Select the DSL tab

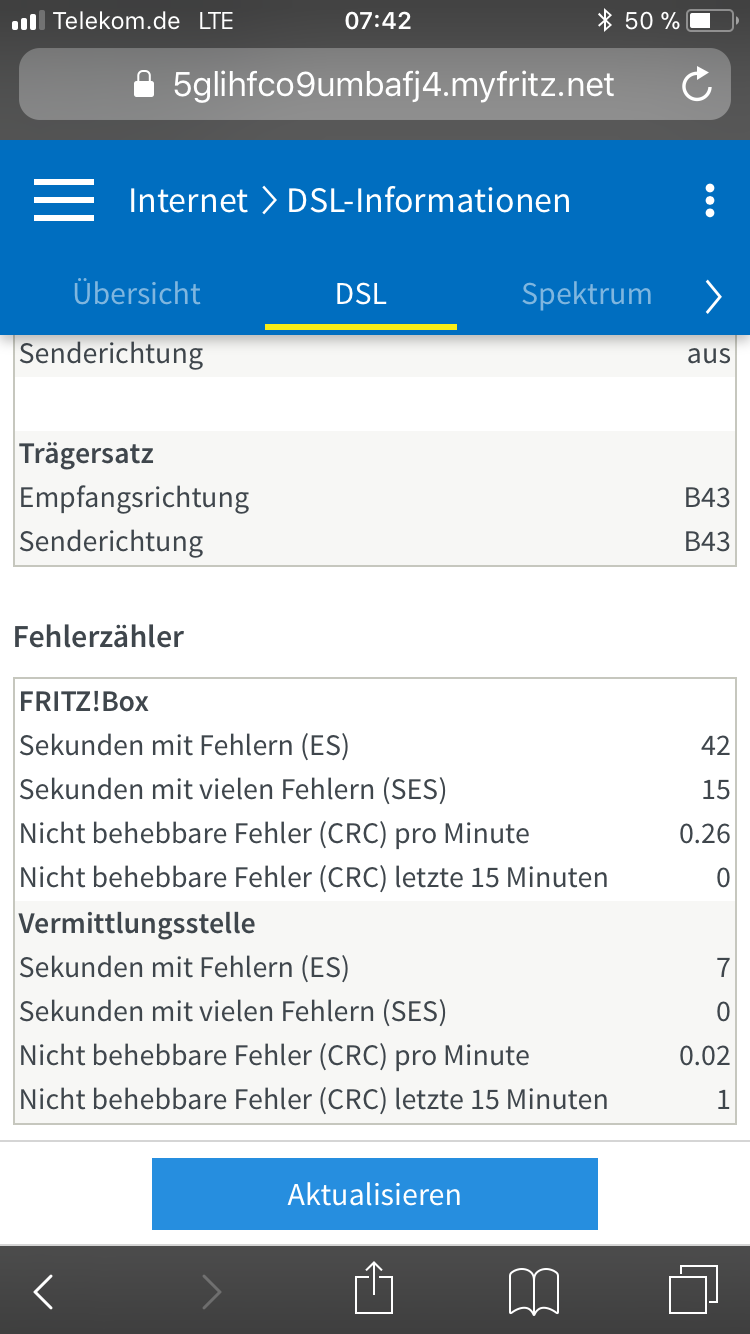point(361,294)
